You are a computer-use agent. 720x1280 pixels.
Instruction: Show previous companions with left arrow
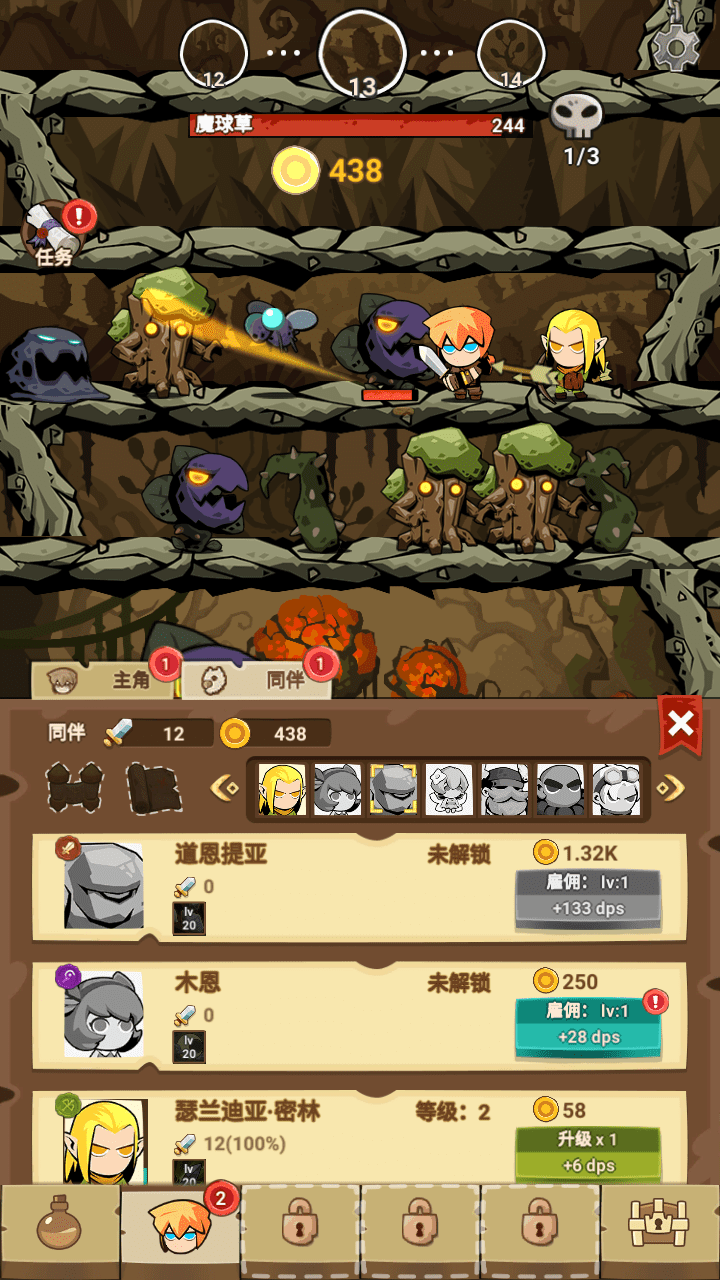pyautogui.click(x=224, y=788)
